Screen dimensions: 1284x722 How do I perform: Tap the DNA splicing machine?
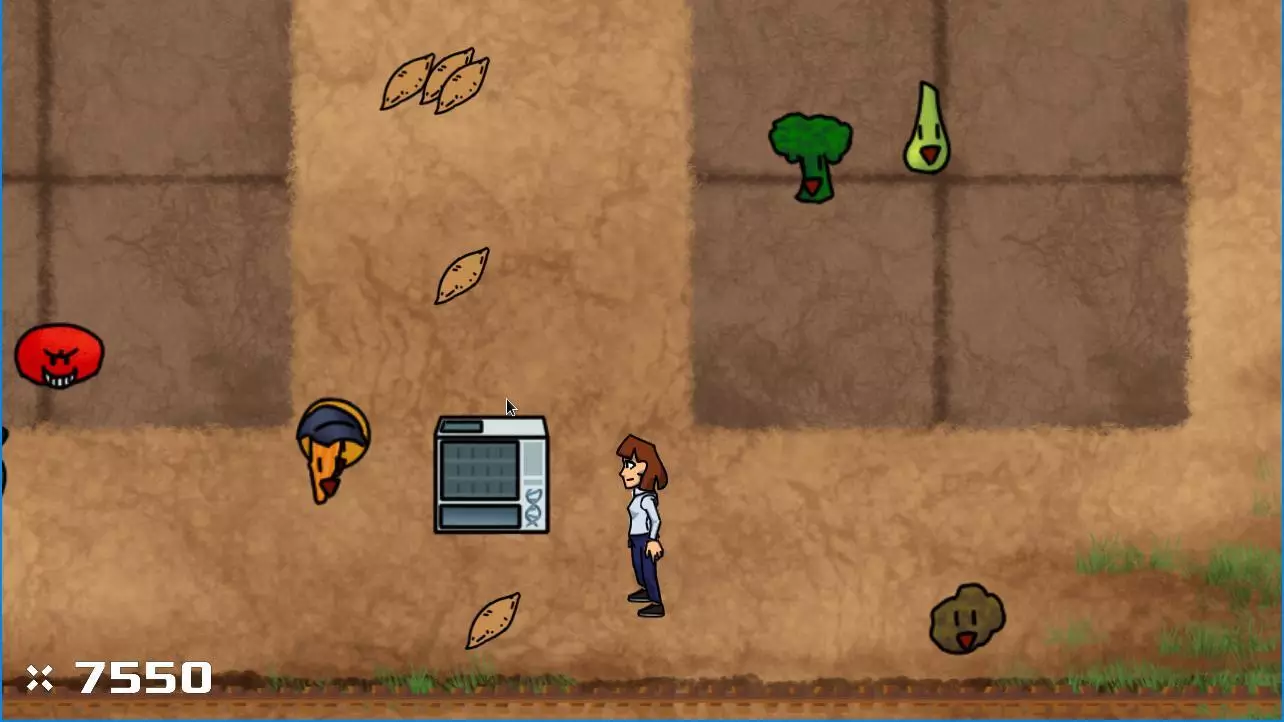491,475
